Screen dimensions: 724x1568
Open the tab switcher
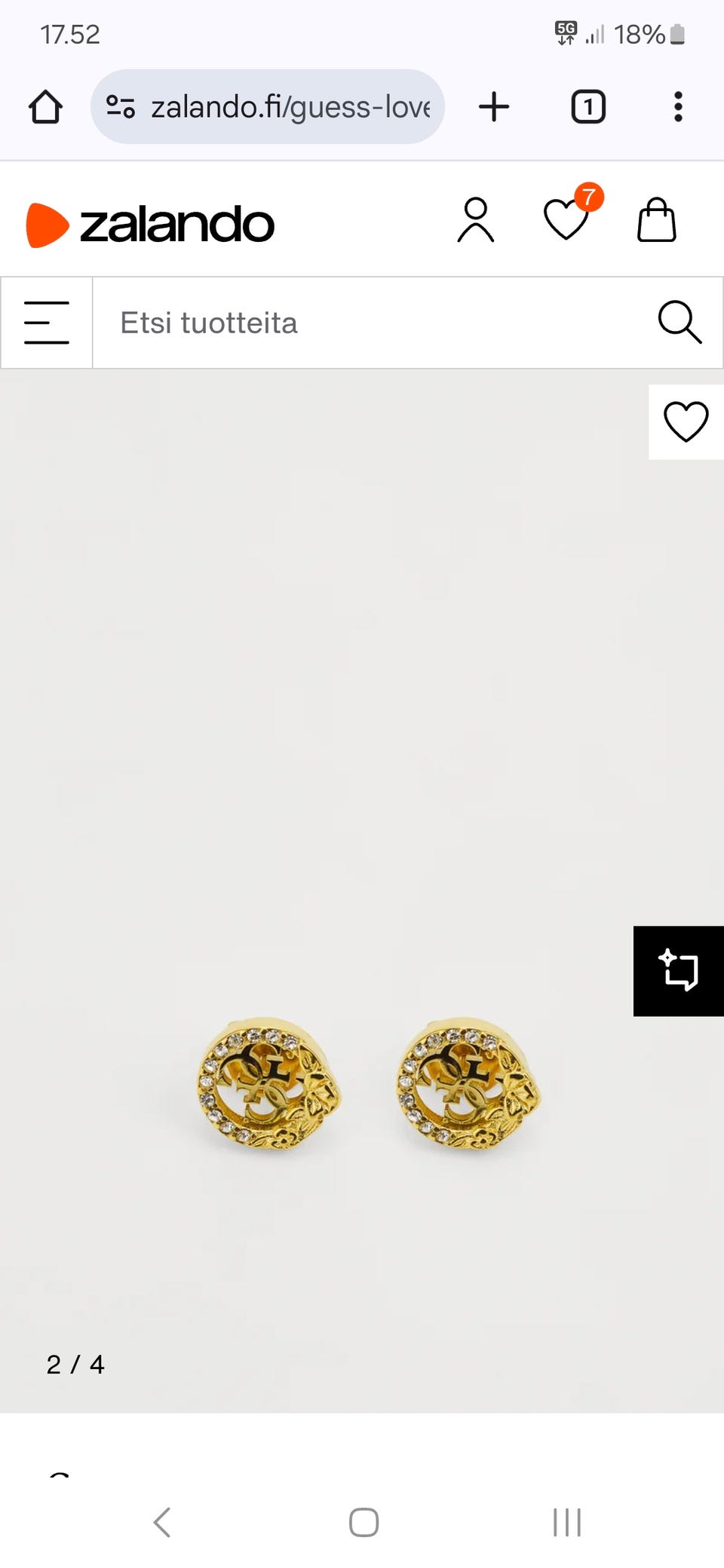(588, 107)
